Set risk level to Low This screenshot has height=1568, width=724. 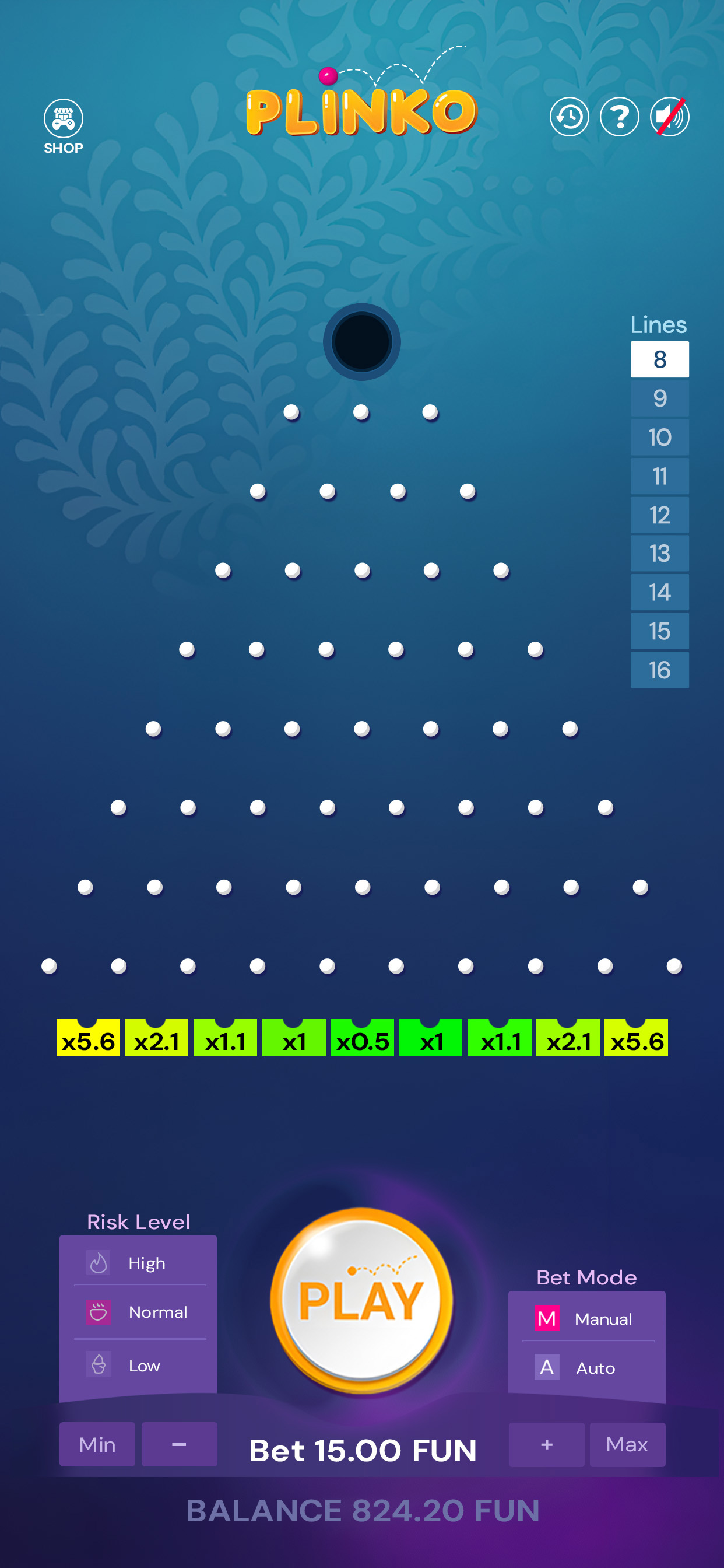138,1366
